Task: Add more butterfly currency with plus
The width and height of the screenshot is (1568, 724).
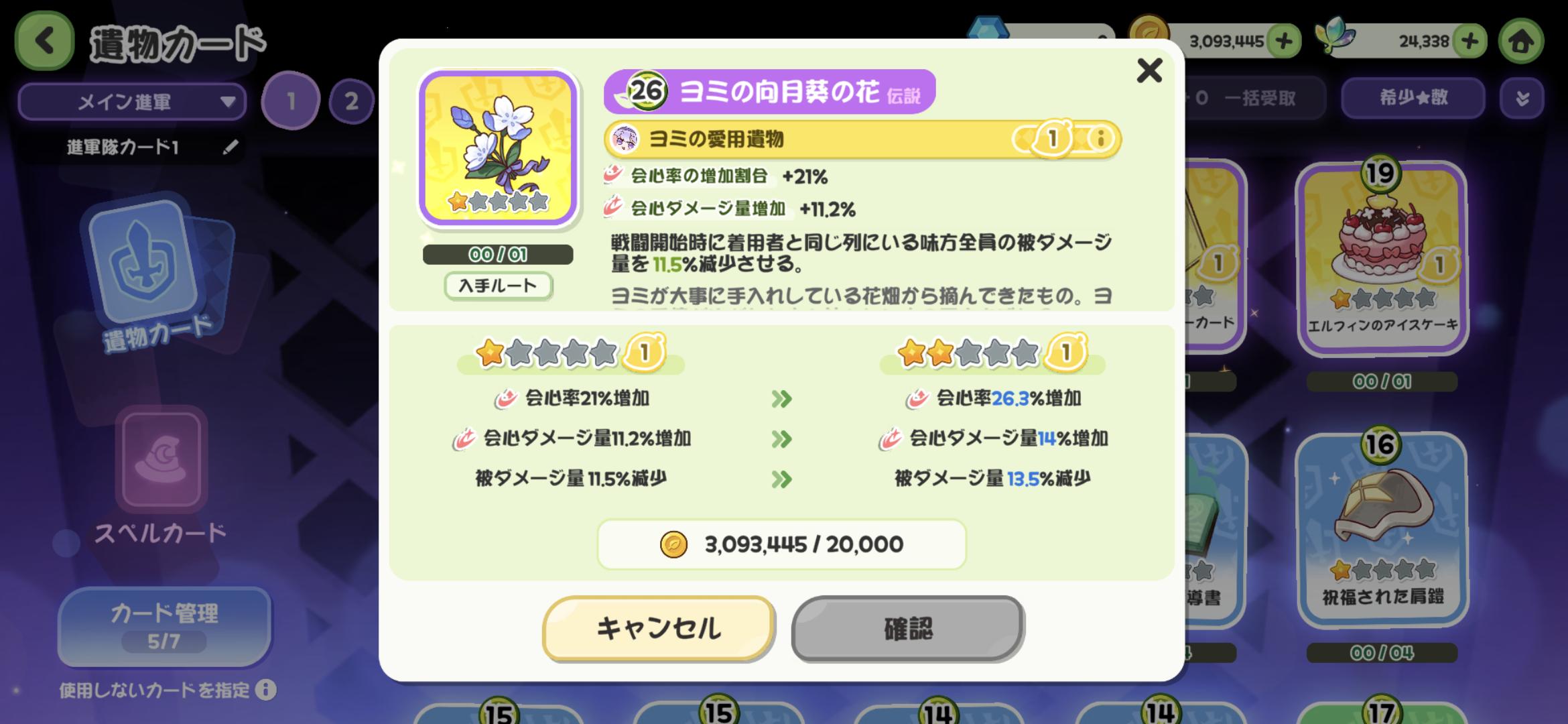Action: click(x=1469, y=42)
